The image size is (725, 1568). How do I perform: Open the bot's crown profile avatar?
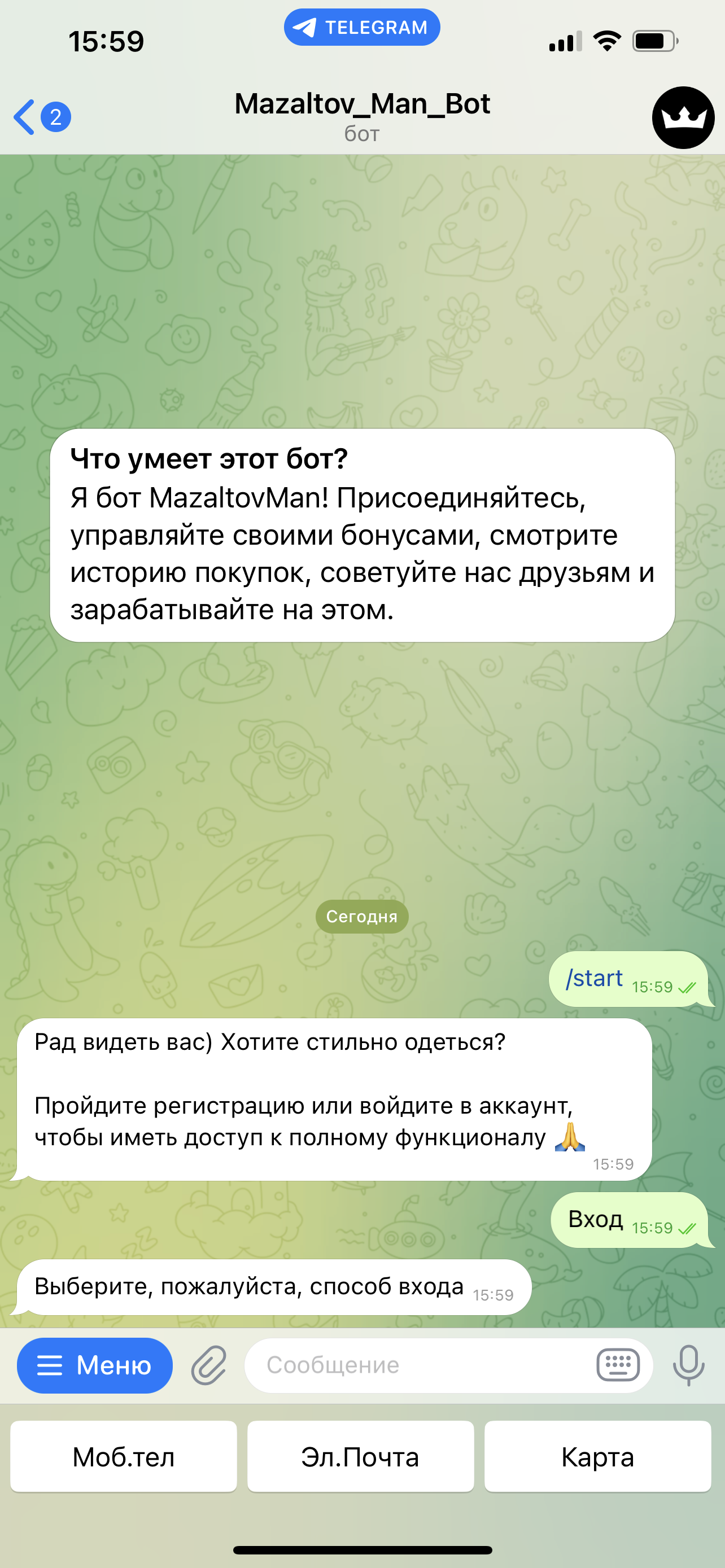click(683, 117)
